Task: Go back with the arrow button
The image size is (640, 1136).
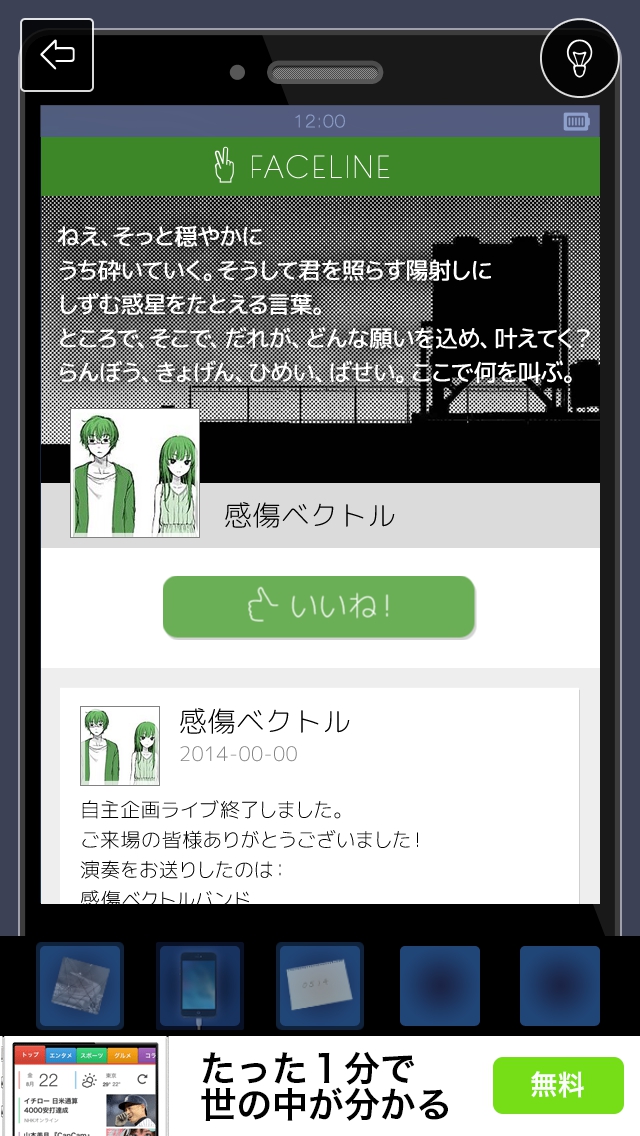Action: click(x=57, y=55)
